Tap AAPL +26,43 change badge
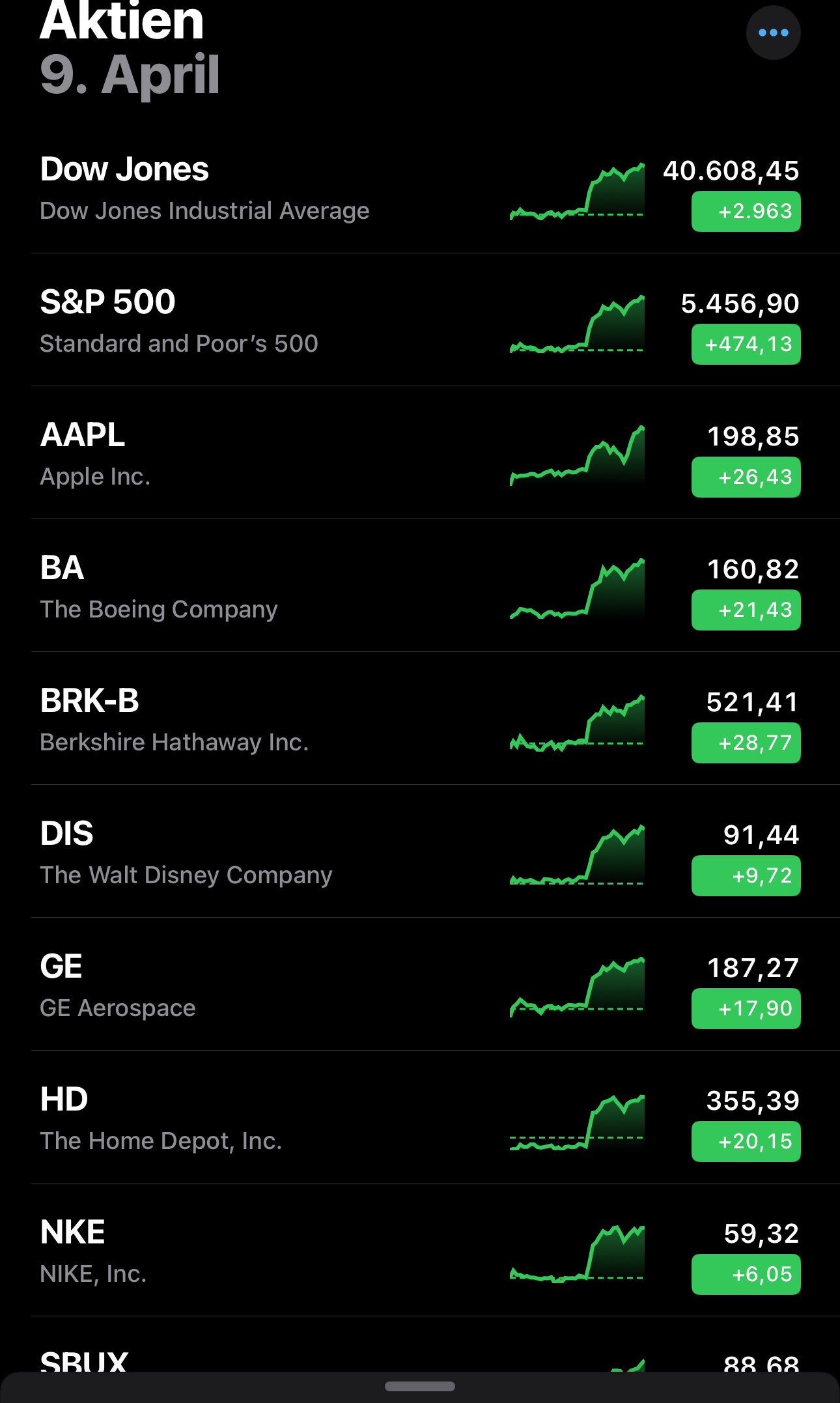Screen dimensions: 840x1403 tap(746, 477)
